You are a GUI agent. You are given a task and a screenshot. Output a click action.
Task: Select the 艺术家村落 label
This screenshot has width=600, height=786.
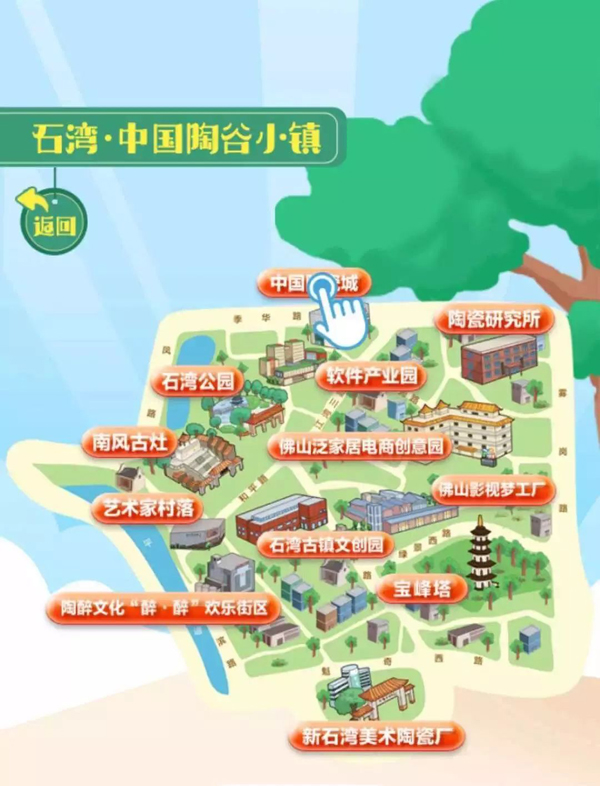point(146,507)
